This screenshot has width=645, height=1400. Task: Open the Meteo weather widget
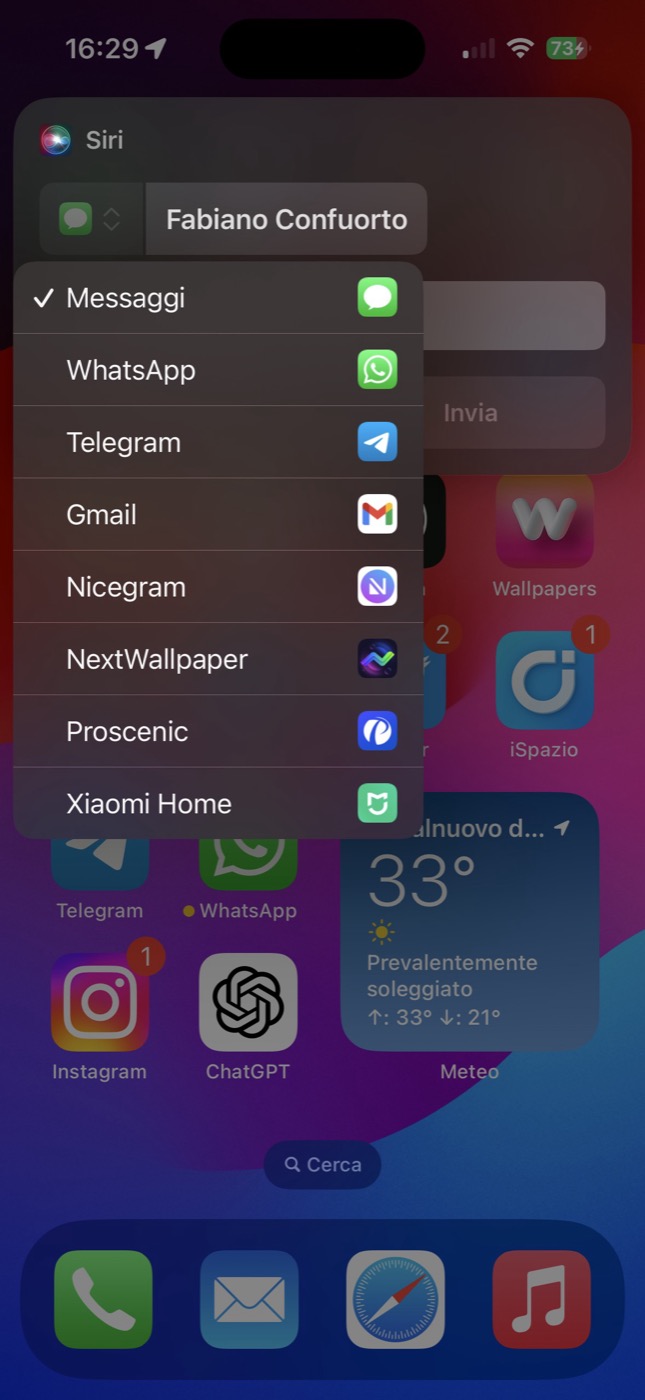coord(470,922)
